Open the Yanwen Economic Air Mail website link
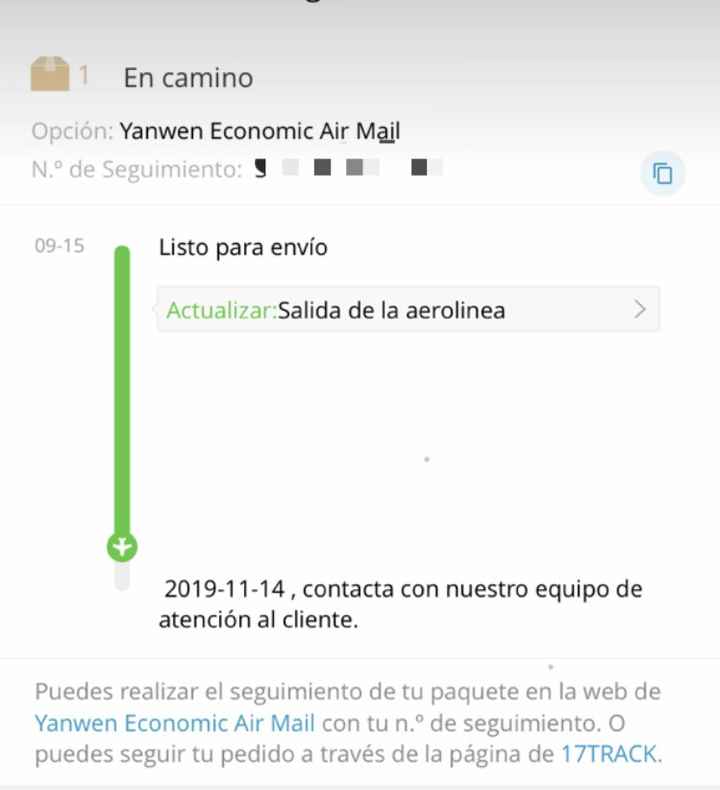 (175, 723)
